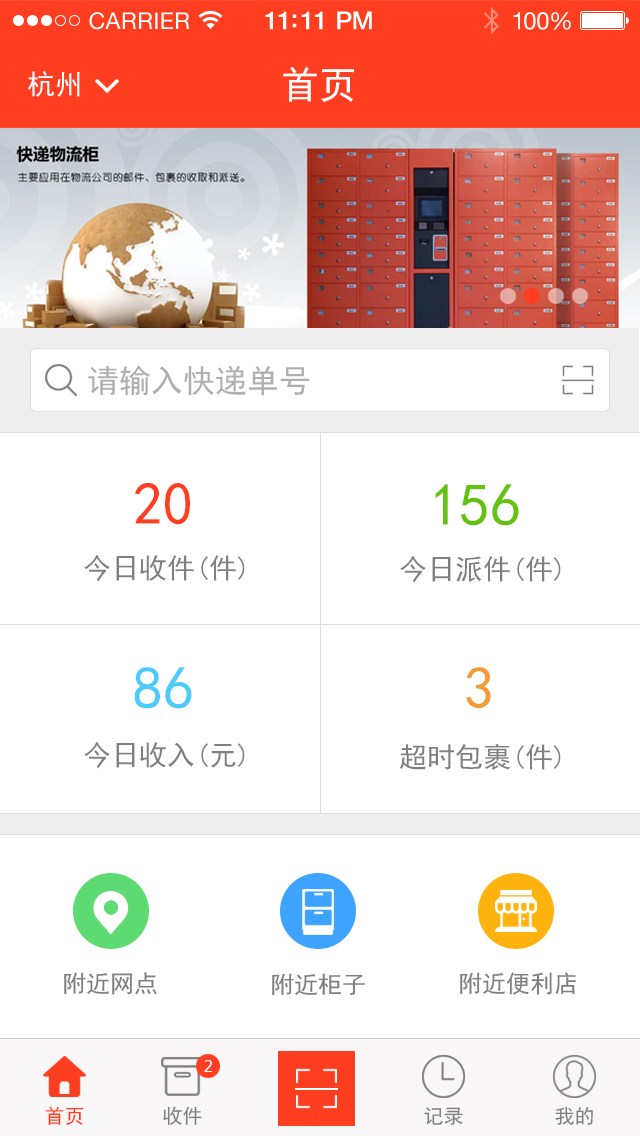This screenshot has height=1136, width=640.
Task: Switch to the 收件 tab
Action: (x=182, y=1089)
